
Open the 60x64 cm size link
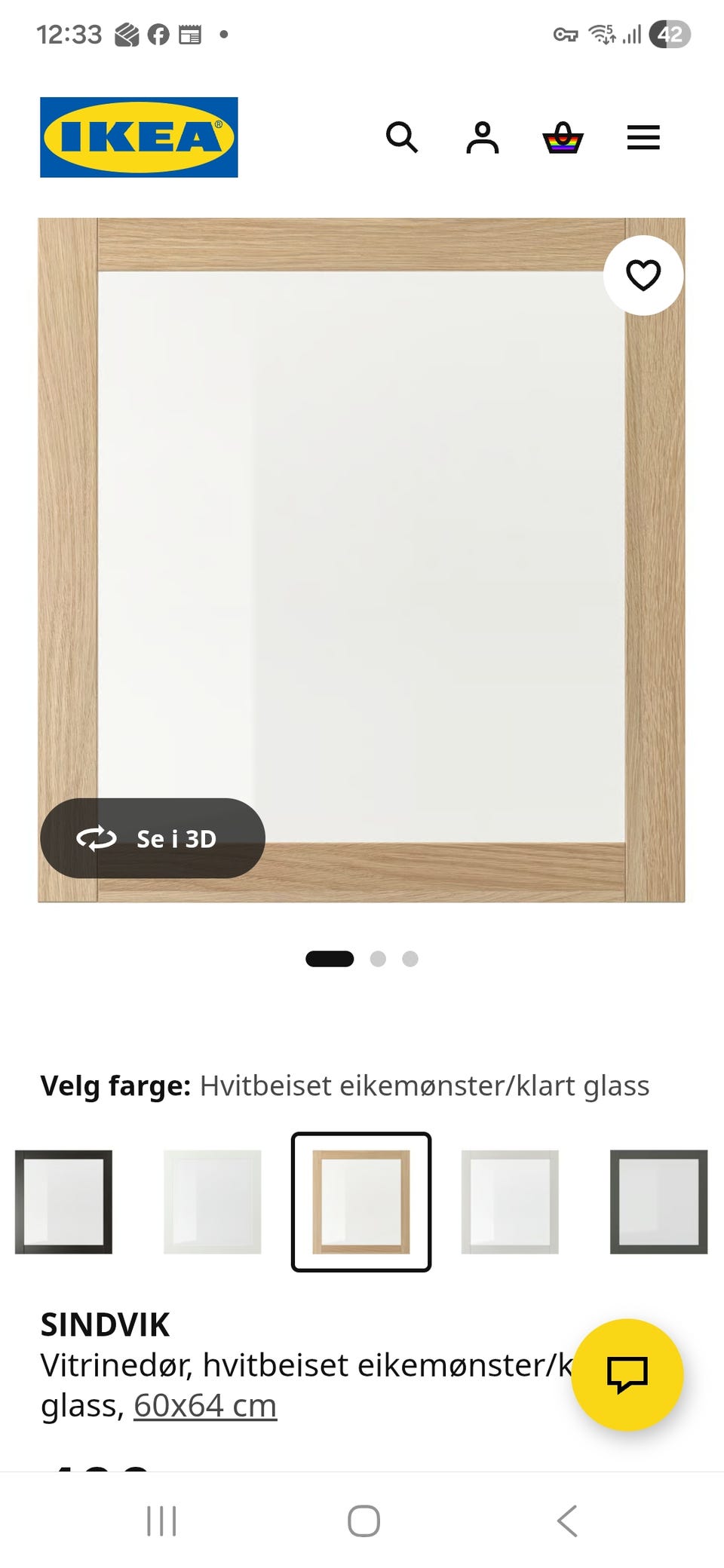pyautogui.click(x=204, y=1403)
